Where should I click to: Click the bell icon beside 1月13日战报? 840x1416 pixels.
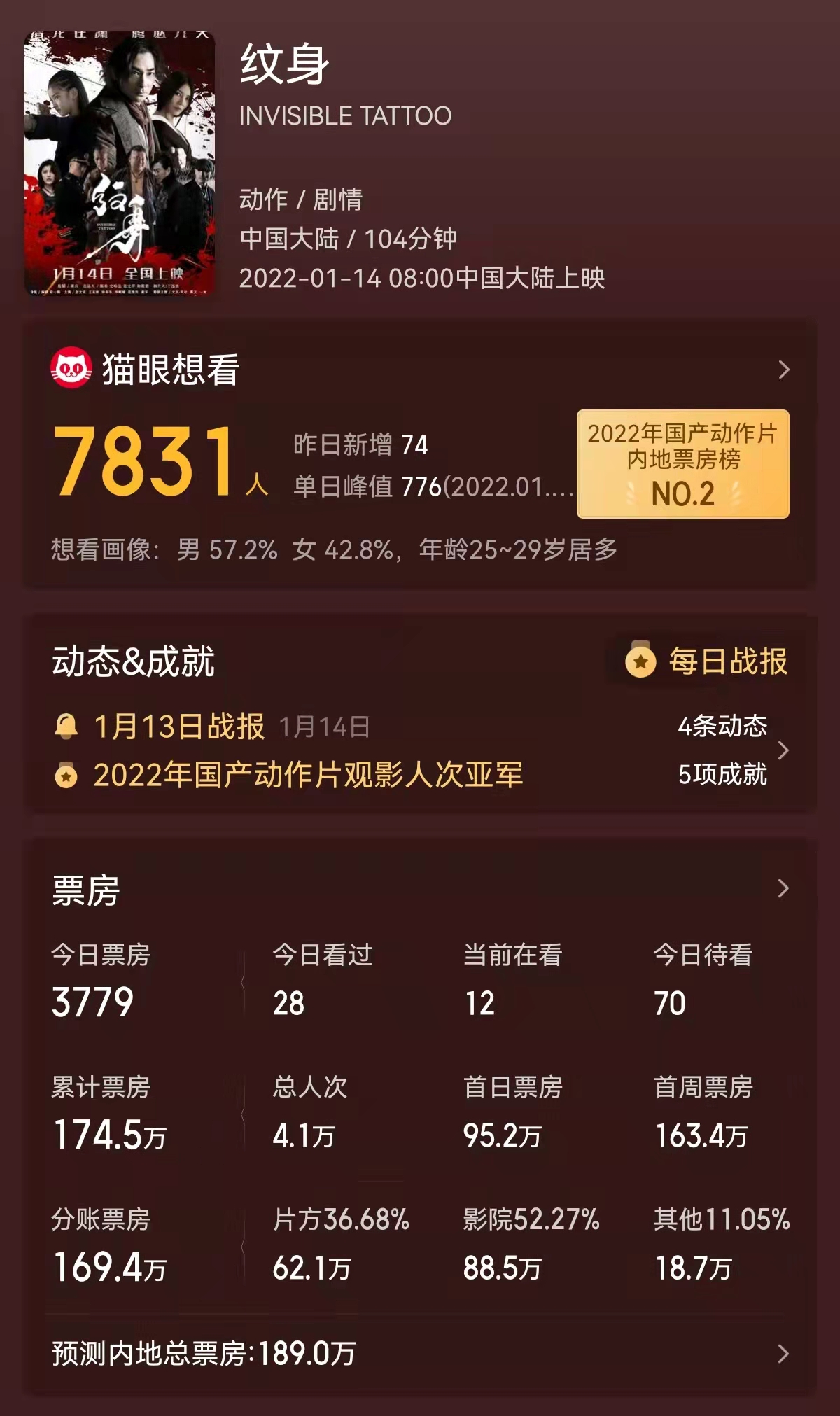pyautogui.click(x=66, y=726)
